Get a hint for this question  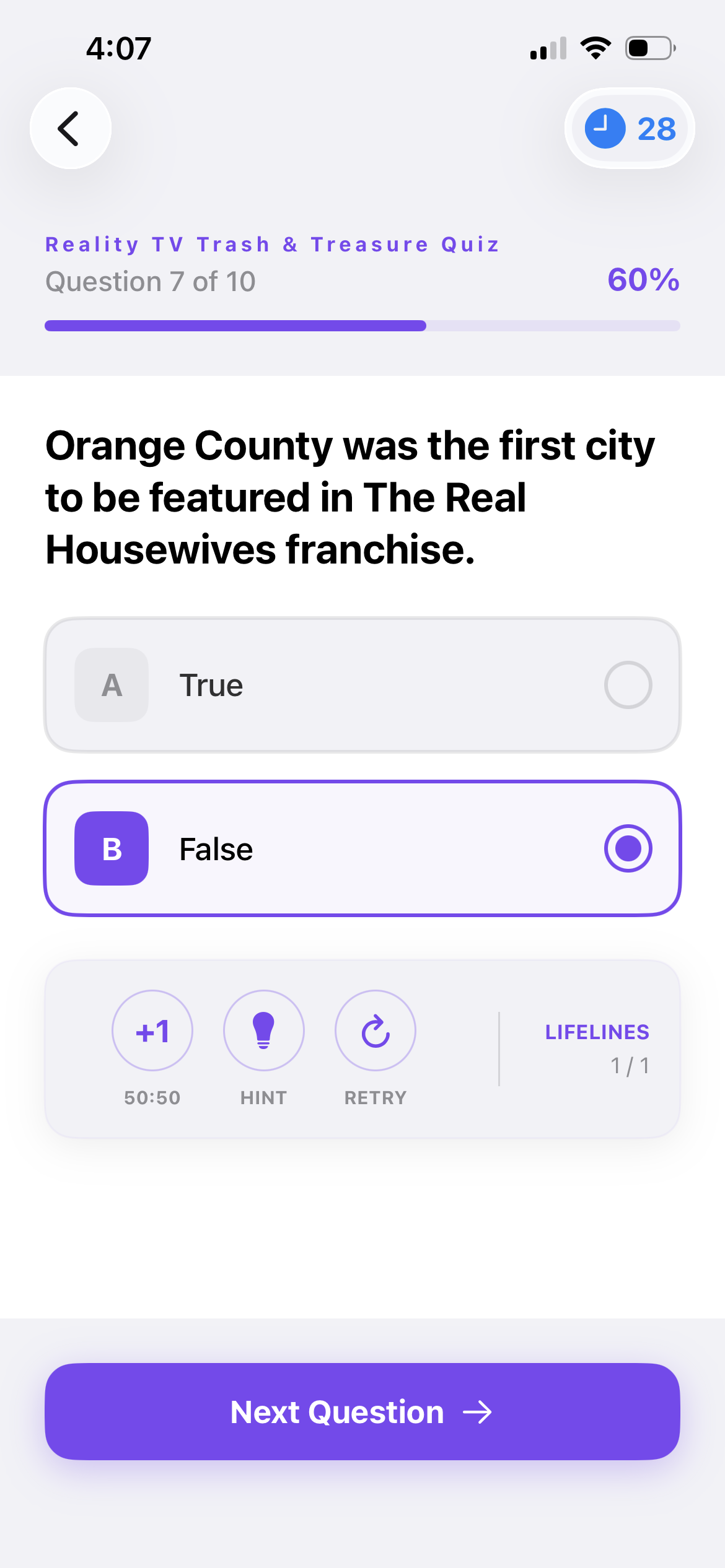[x=264, y=1030]
